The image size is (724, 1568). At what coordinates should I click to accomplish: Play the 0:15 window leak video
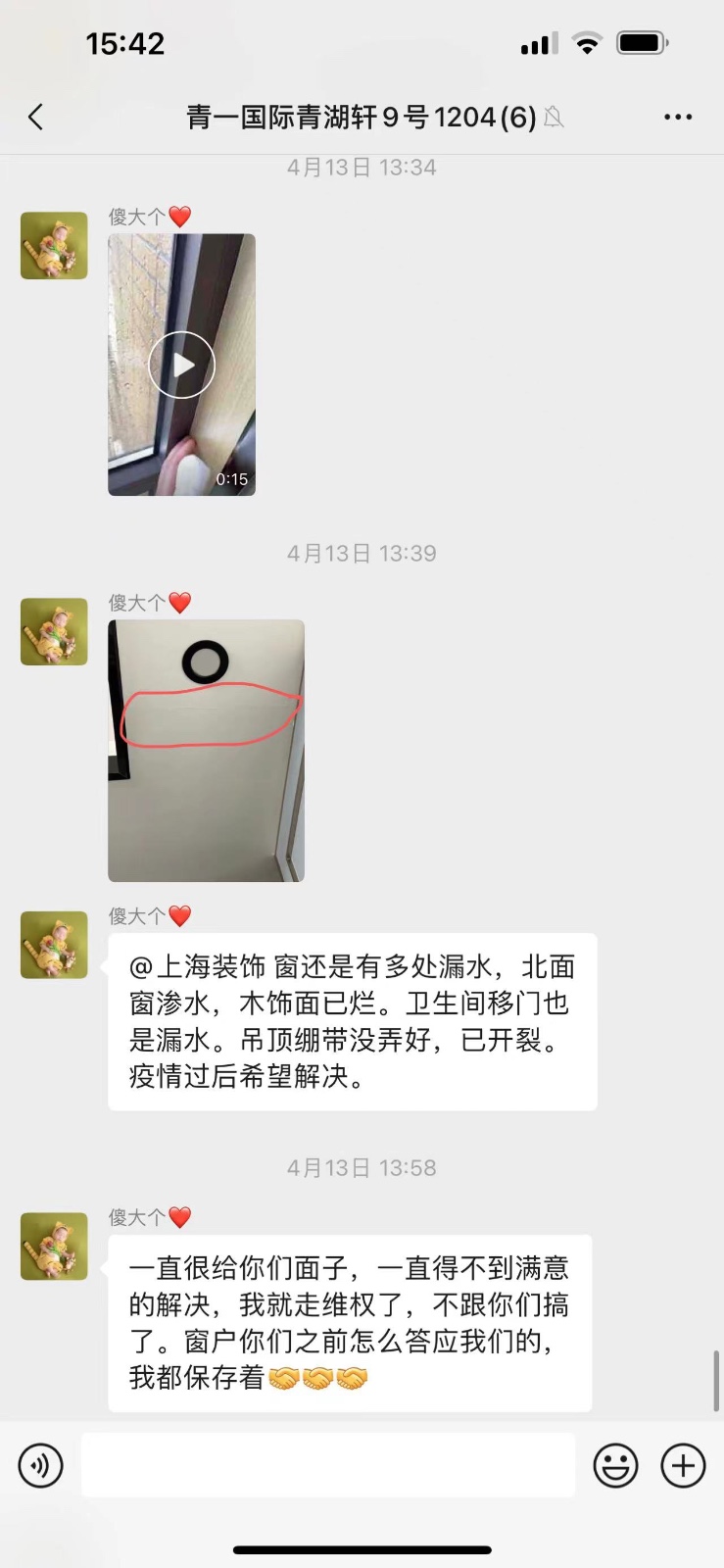click(181, 365)
